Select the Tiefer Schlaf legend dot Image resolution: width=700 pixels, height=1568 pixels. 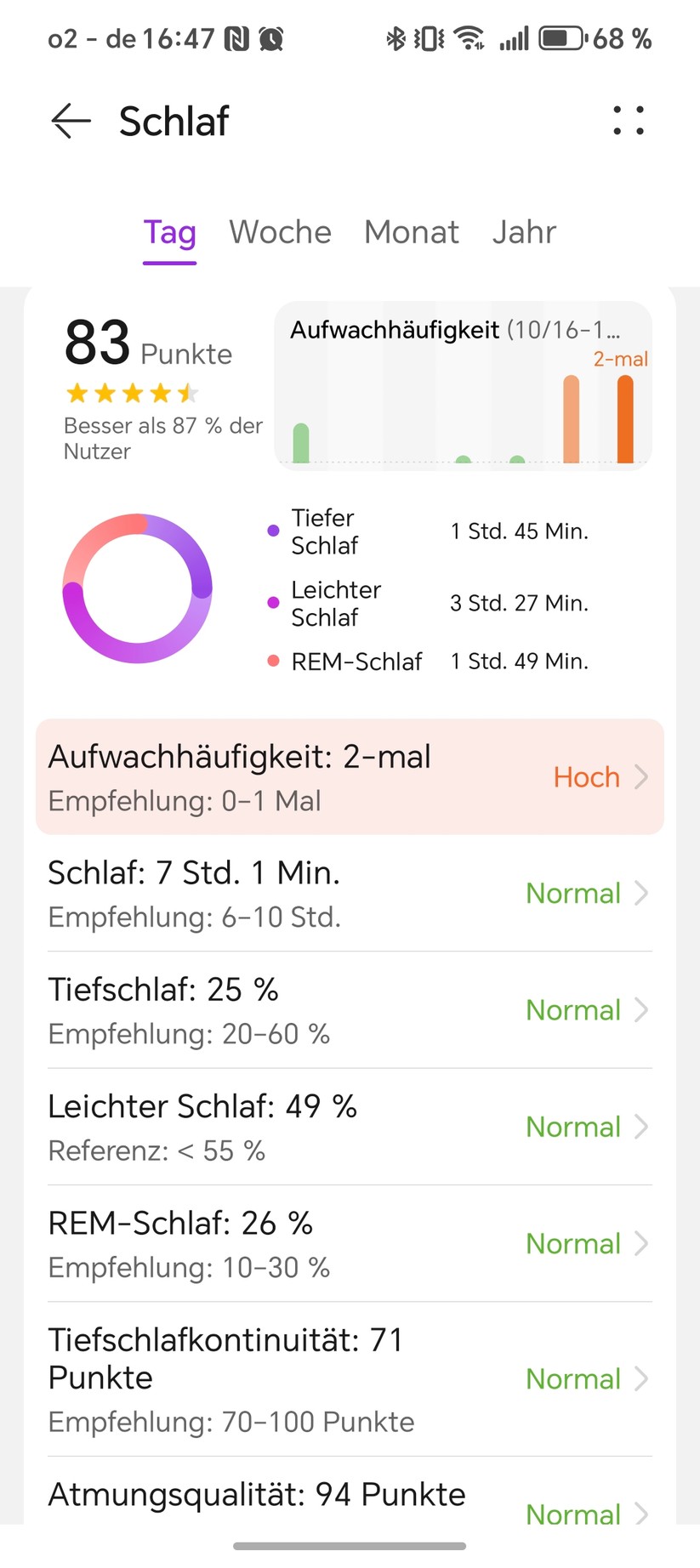(273, 531)
